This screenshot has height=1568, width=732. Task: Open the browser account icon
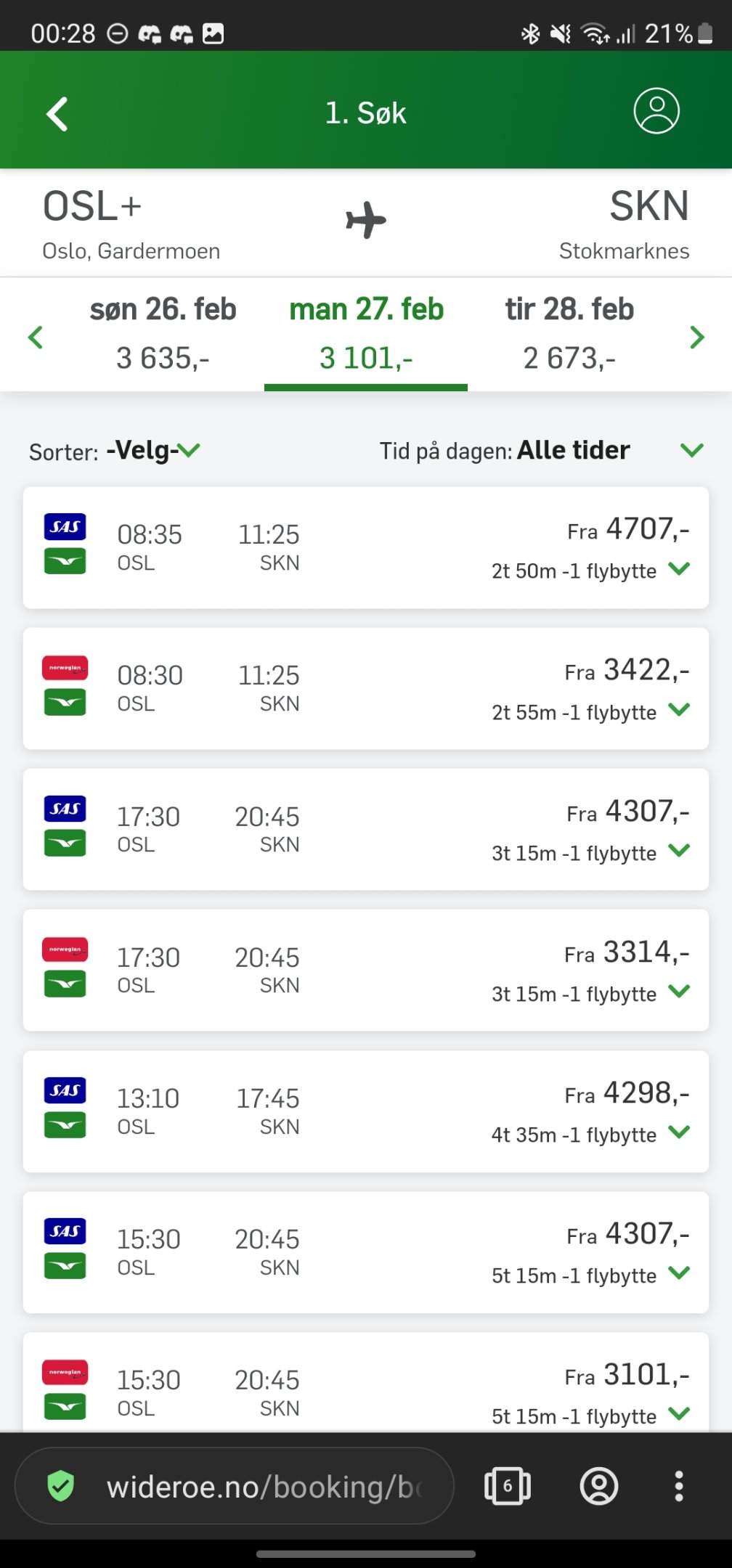[x=599, y=1486]
